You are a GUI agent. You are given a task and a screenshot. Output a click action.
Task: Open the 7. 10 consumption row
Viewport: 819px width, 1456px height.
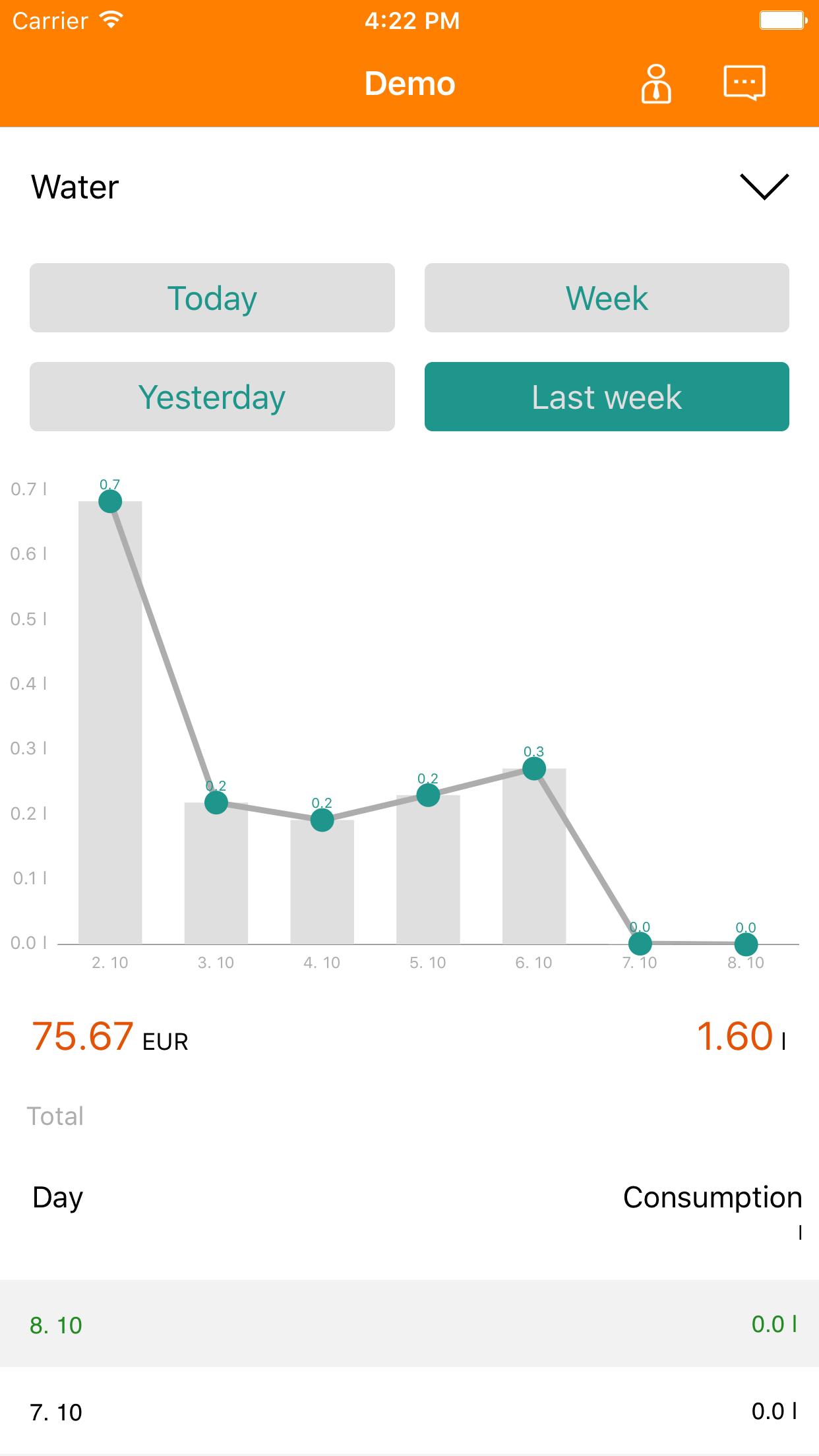pyautogui.click(x=409, y=1411)
